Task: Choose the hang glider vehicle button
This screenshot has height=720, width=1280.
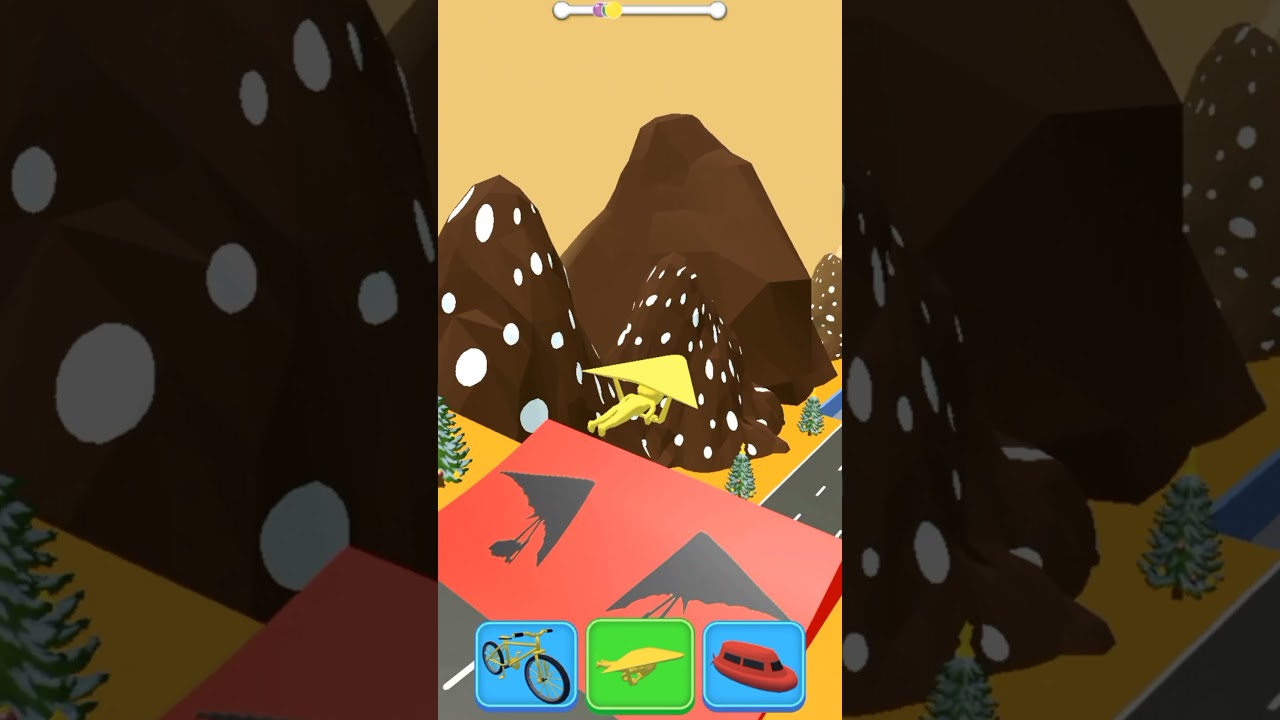Action: (x=640, y=666)
